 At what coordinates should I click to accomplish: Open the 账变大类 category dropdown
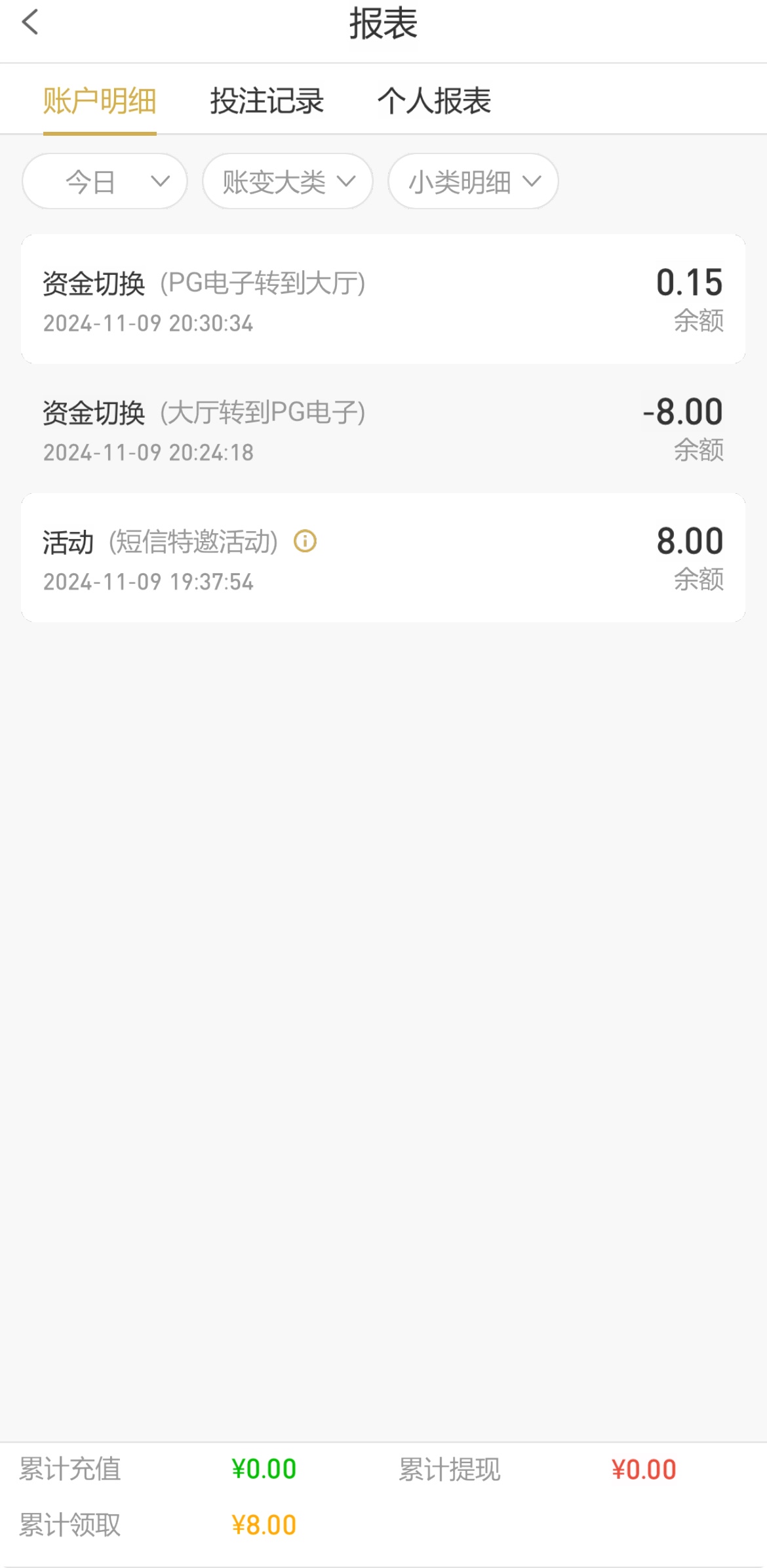tap(287, 182)
